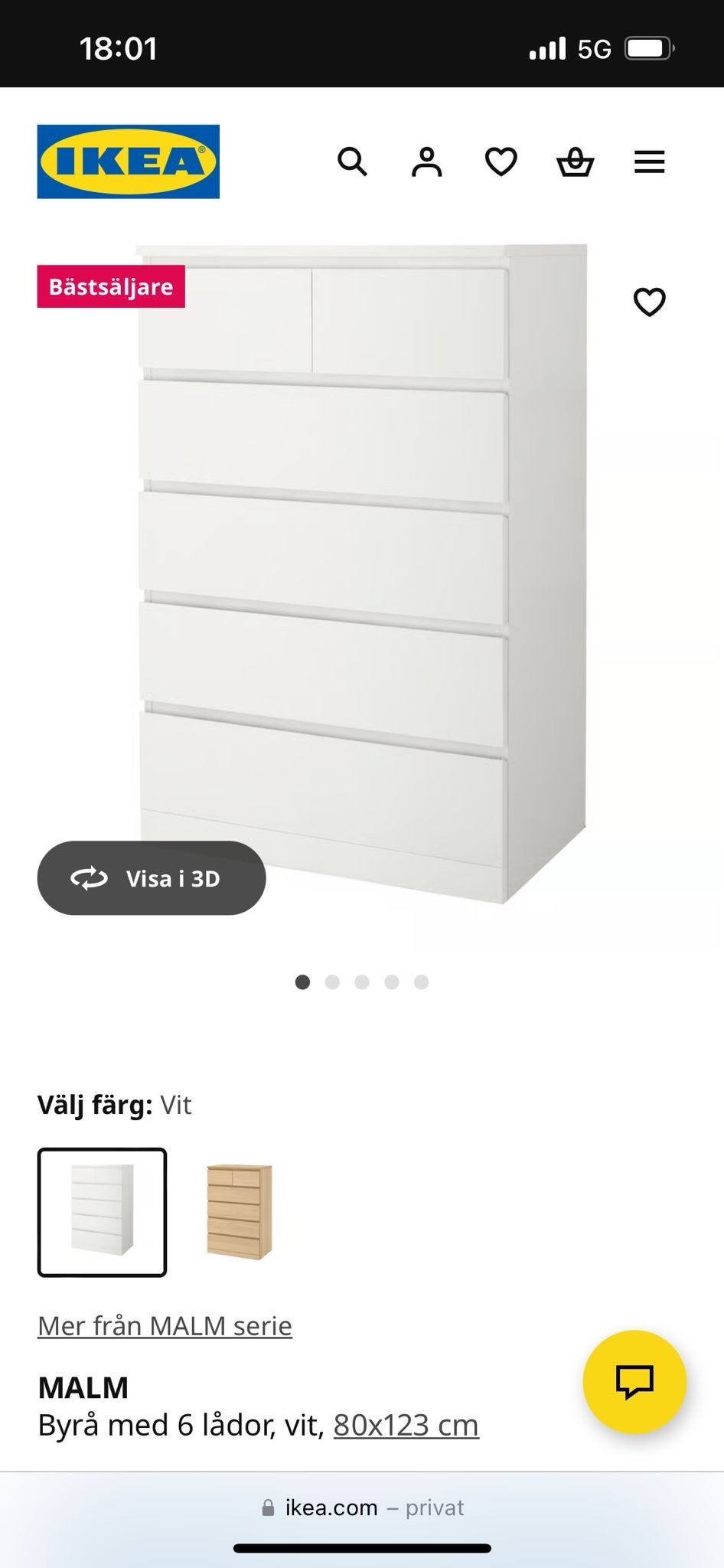Jump to the second product image dot

coord(332,982)
